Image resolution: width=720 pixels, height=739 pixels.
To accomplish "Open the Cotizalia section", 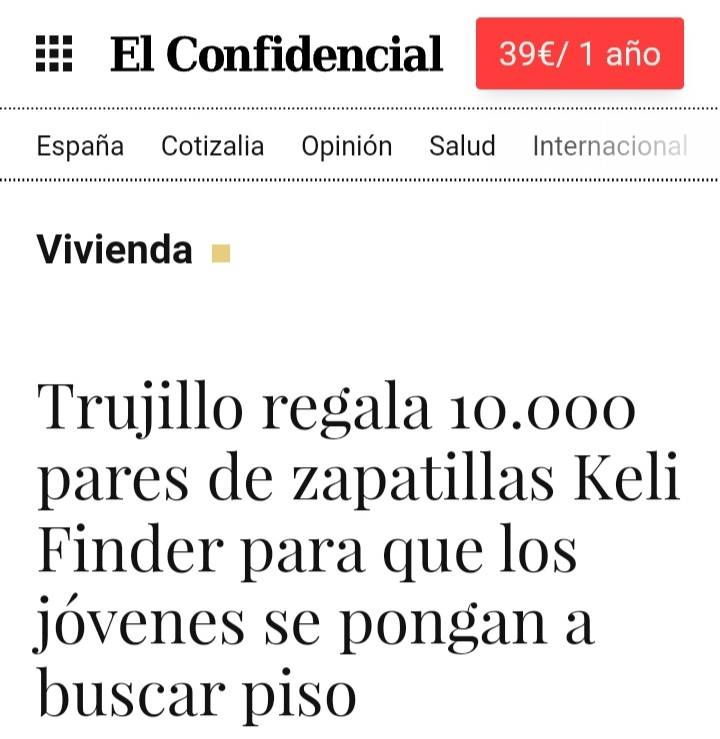I will pyautogui.click(x=213, y=146).
